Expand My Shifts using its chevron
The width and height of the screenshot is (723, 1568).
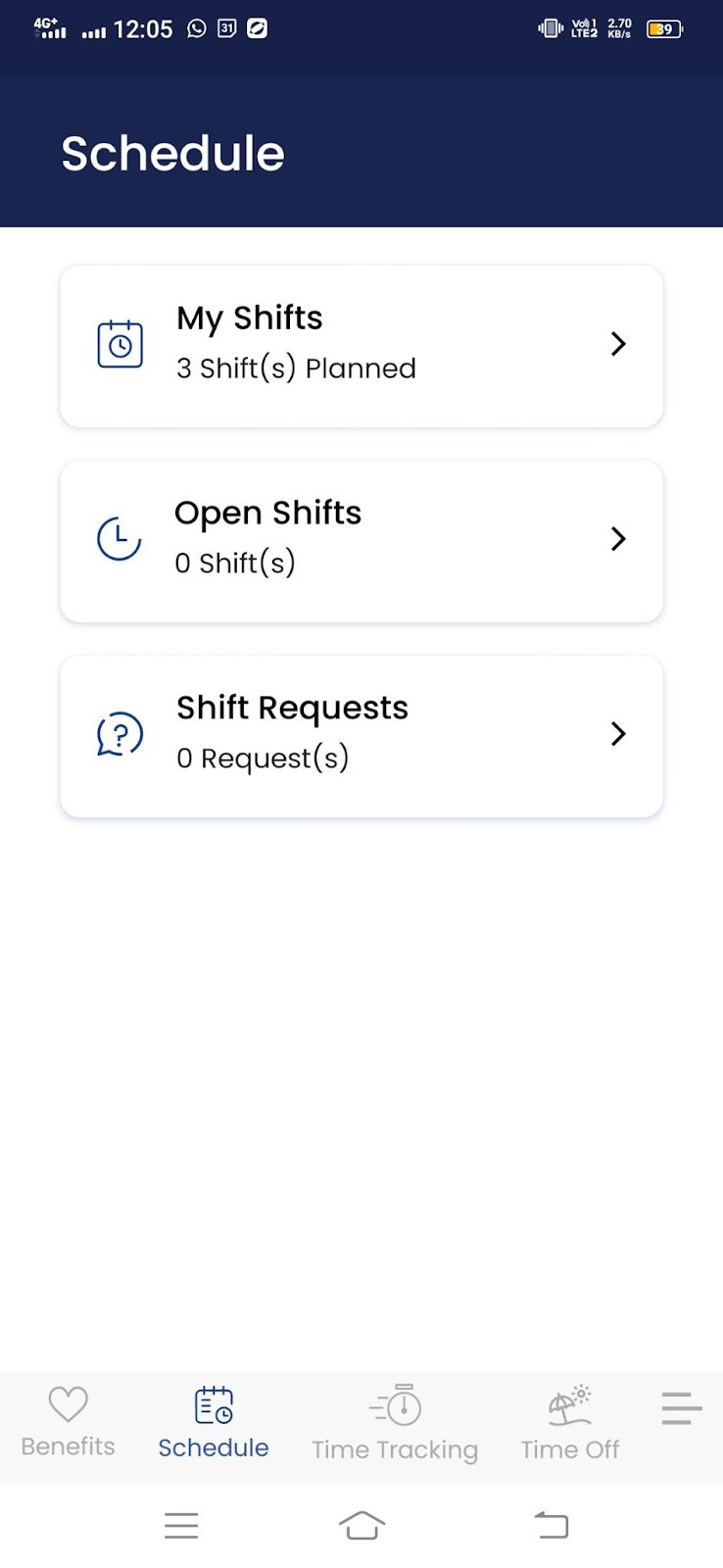pos(618,344)
